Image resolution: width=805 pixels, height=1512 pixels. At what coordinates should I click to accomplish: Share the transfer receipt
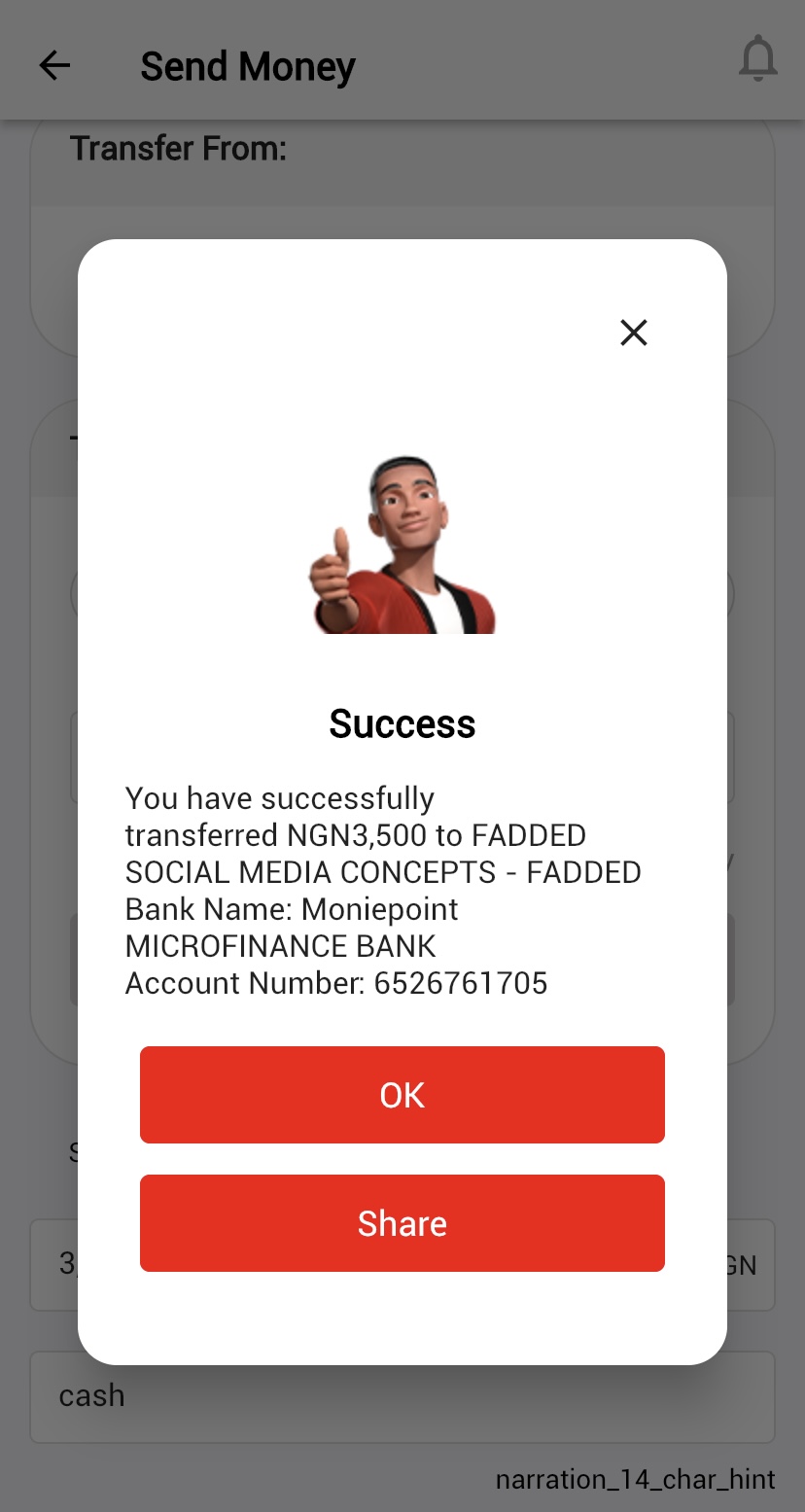[x=402, y=1223]
